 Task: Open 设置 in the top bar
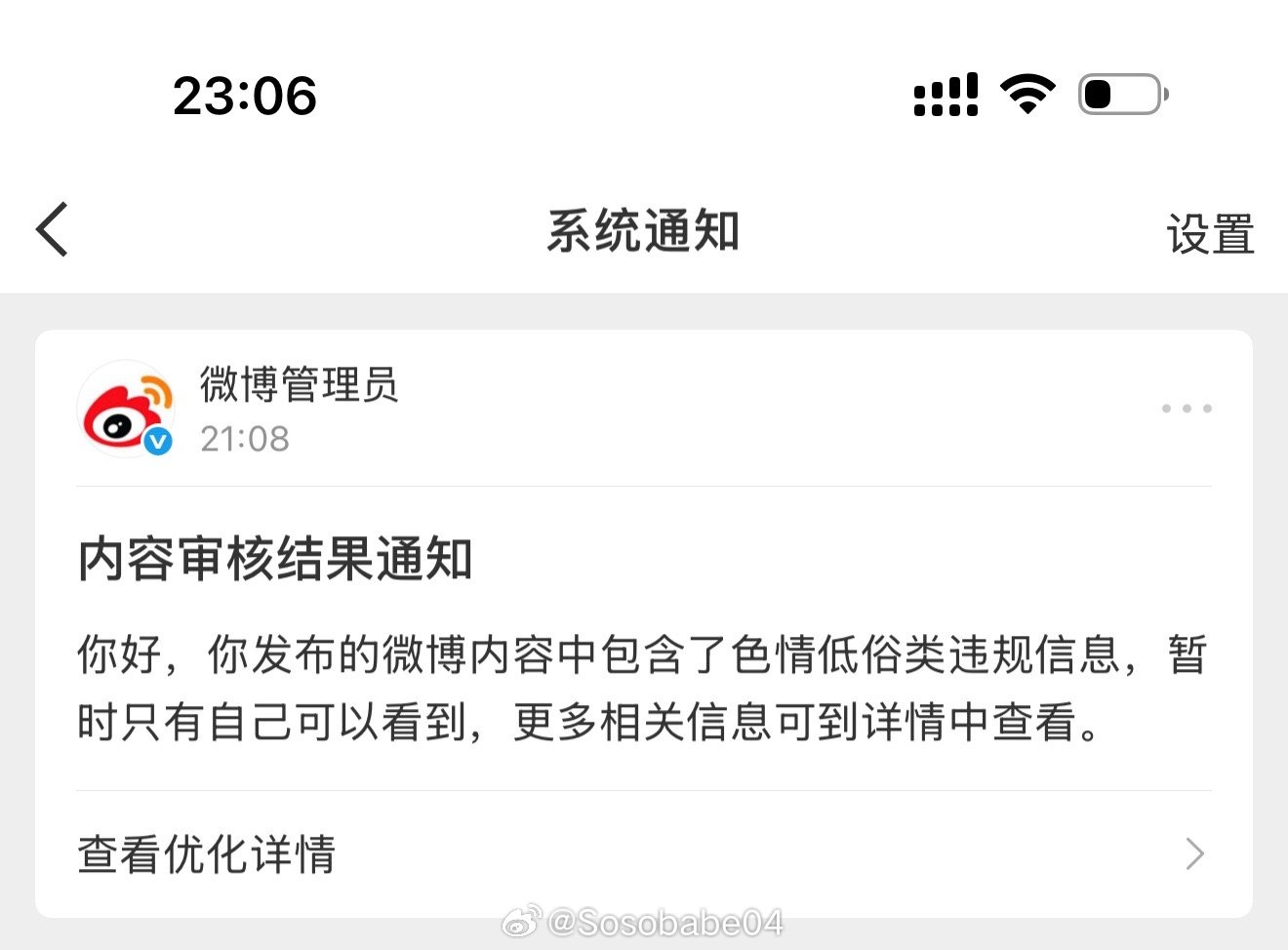coord(1210,234)
